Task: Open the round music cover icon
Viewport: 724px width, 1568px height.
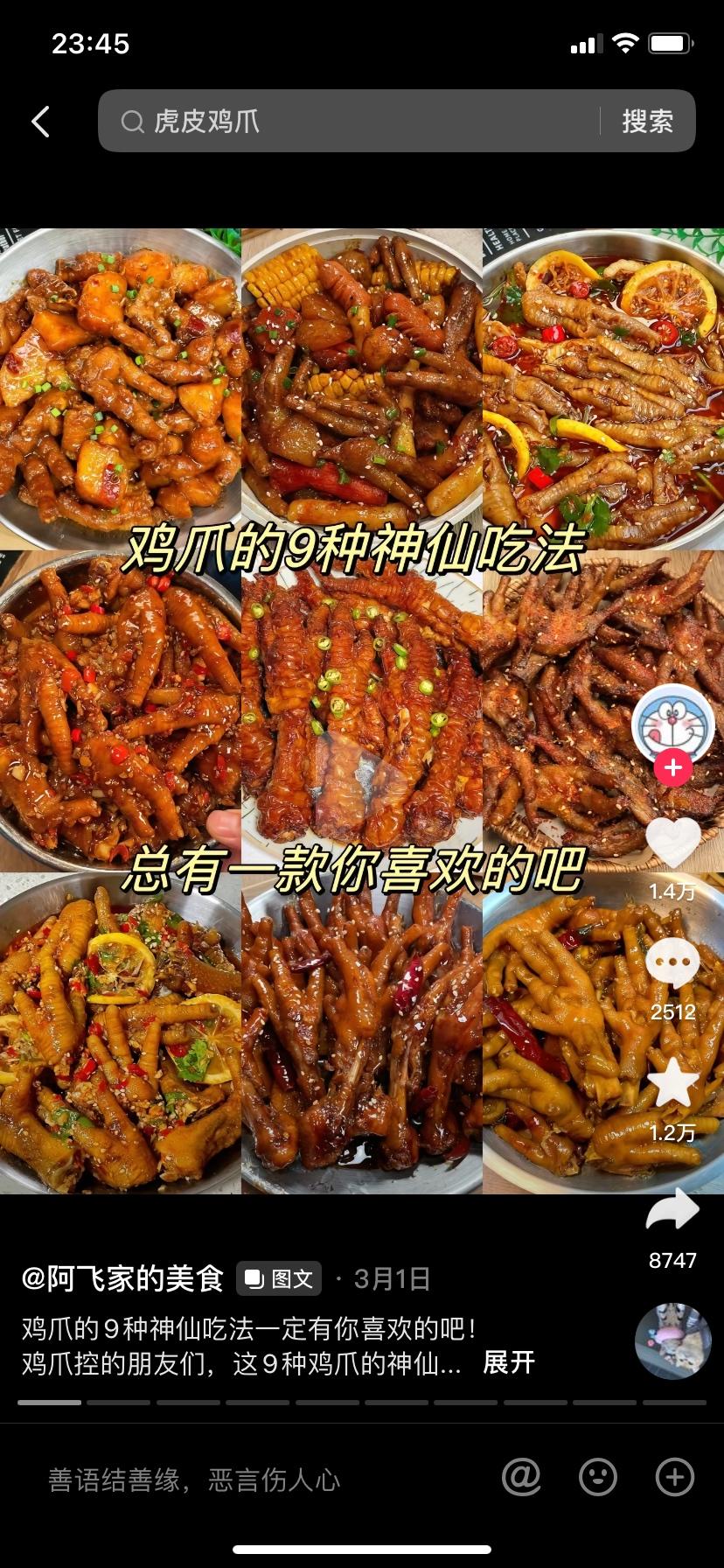Action: pos(672,1341)
